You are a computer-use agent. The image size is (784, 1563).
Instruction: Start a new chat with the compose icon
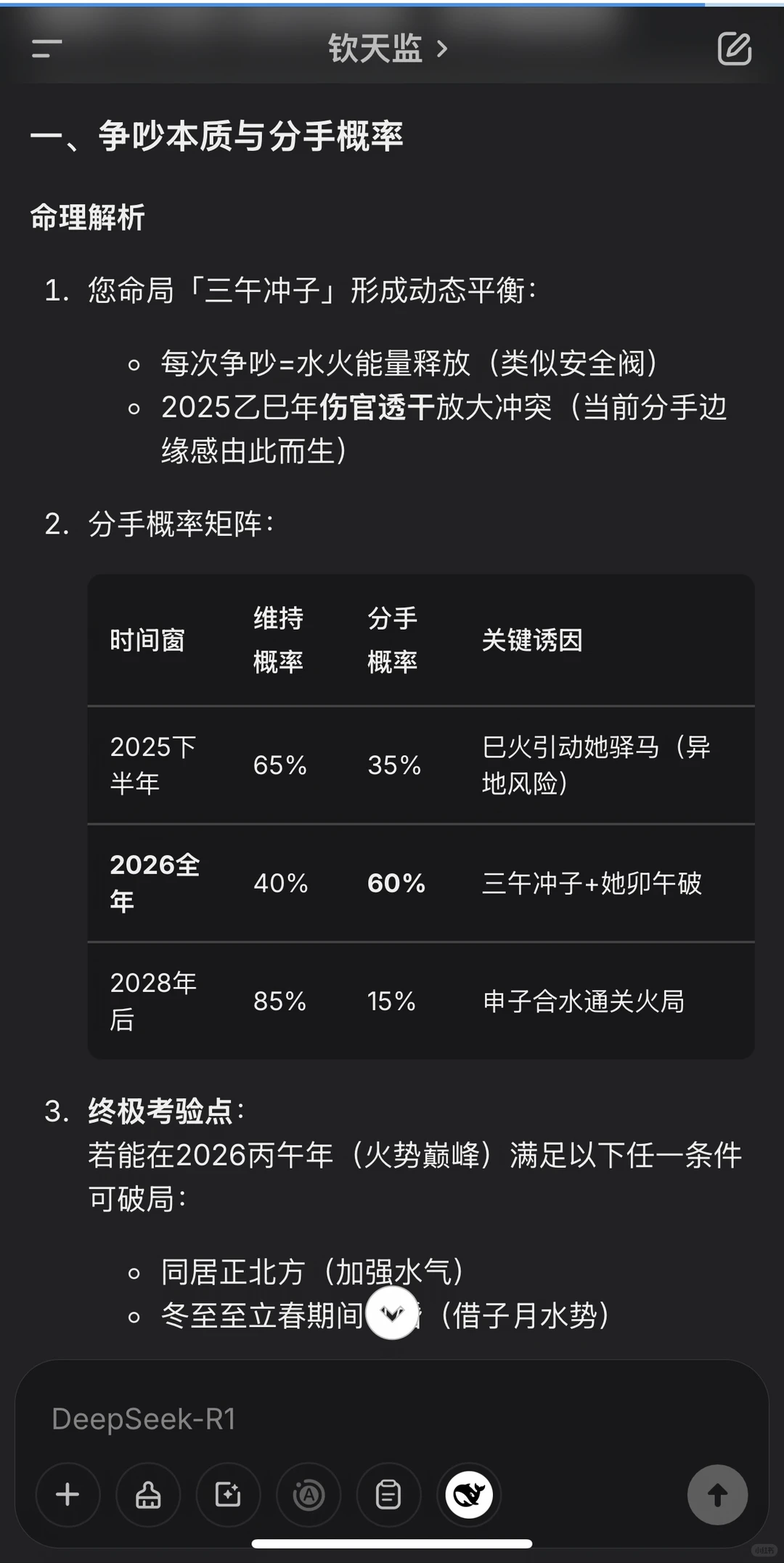(734, 49)
